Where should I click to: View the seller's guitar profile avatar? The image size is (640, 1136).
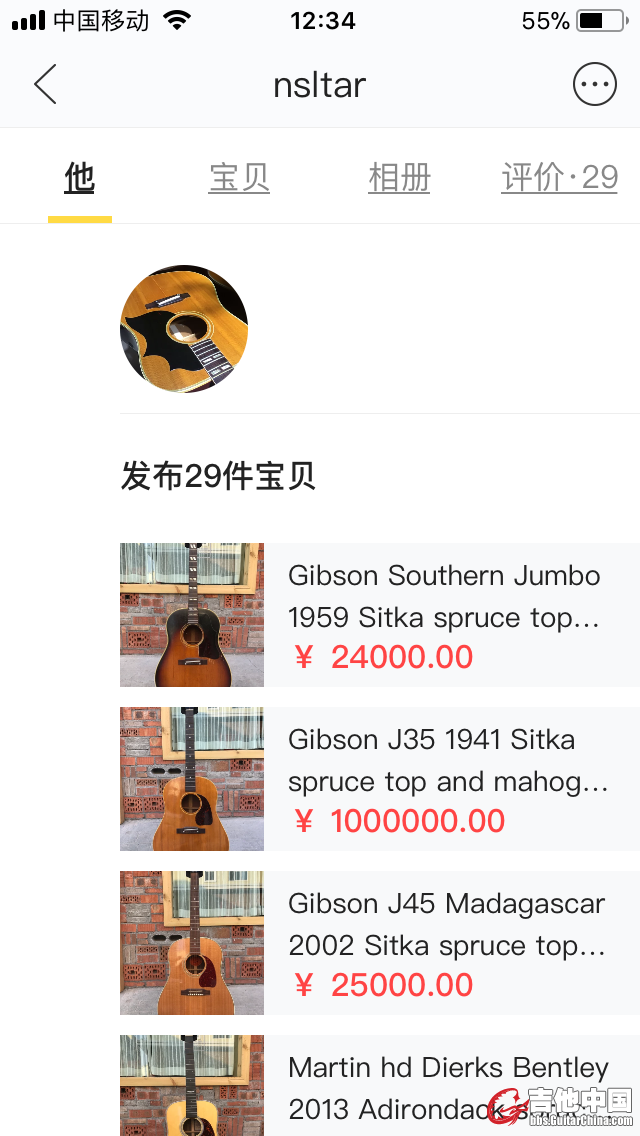tap(184, 328)
